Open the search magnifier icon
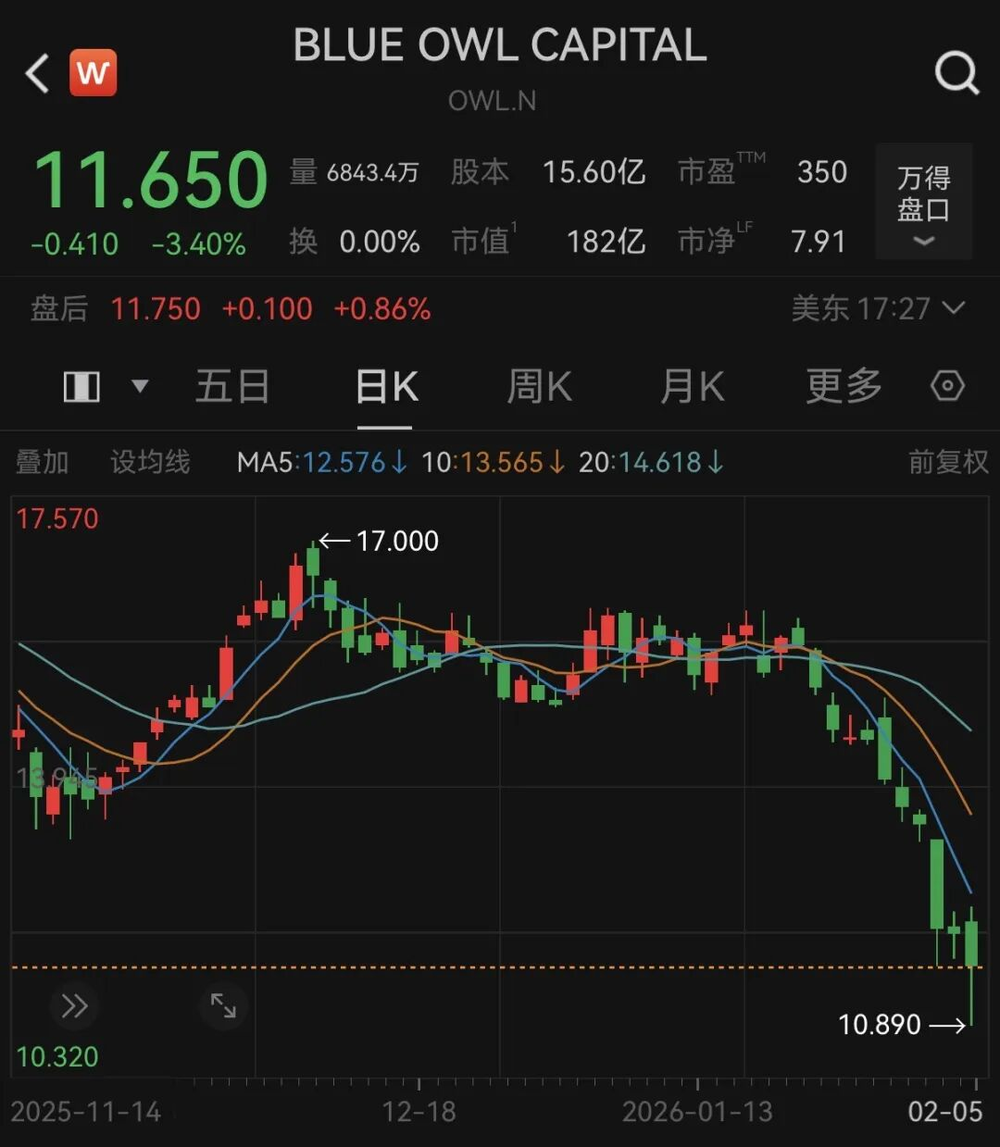Viewport: 1000px width, 1147px height. (956, 73)
